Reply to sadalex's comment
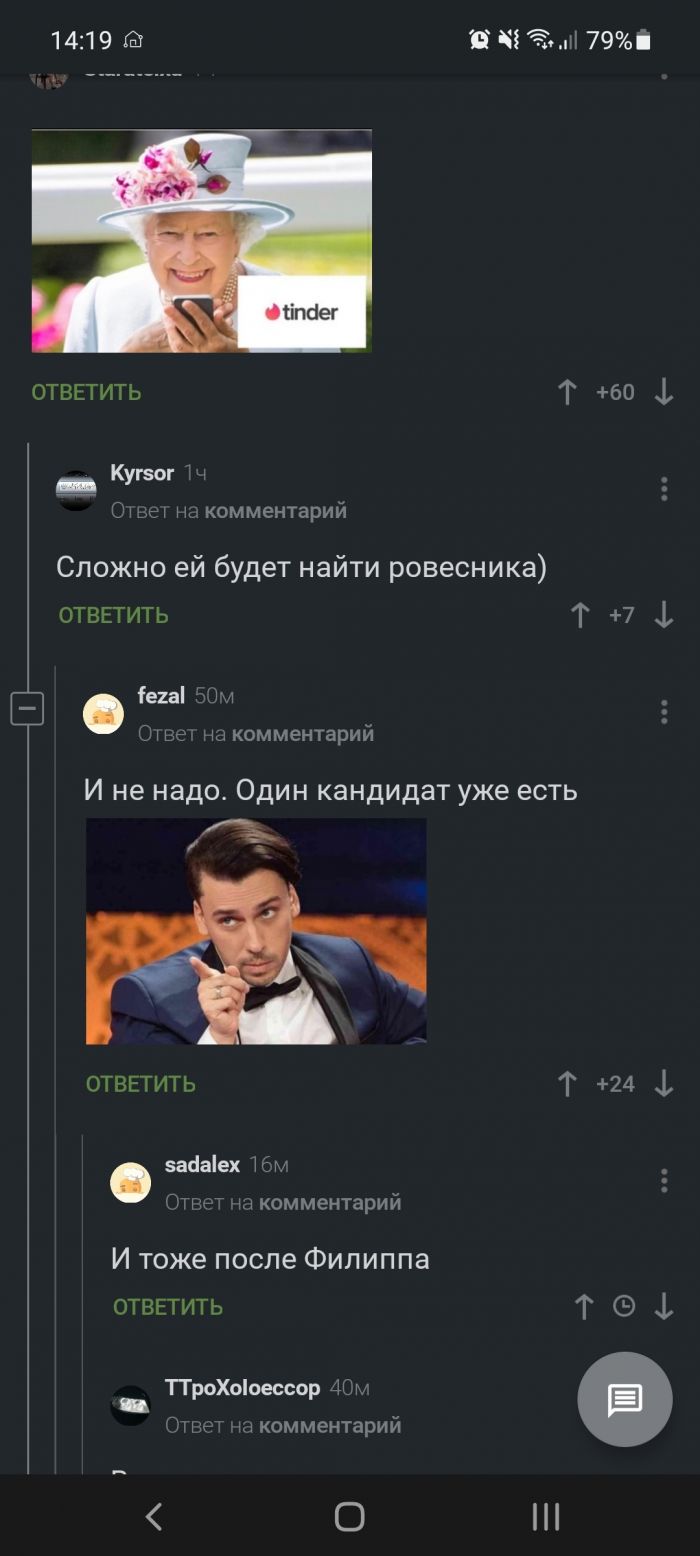Viewport: 700px width, 1556px height. 167,1307
